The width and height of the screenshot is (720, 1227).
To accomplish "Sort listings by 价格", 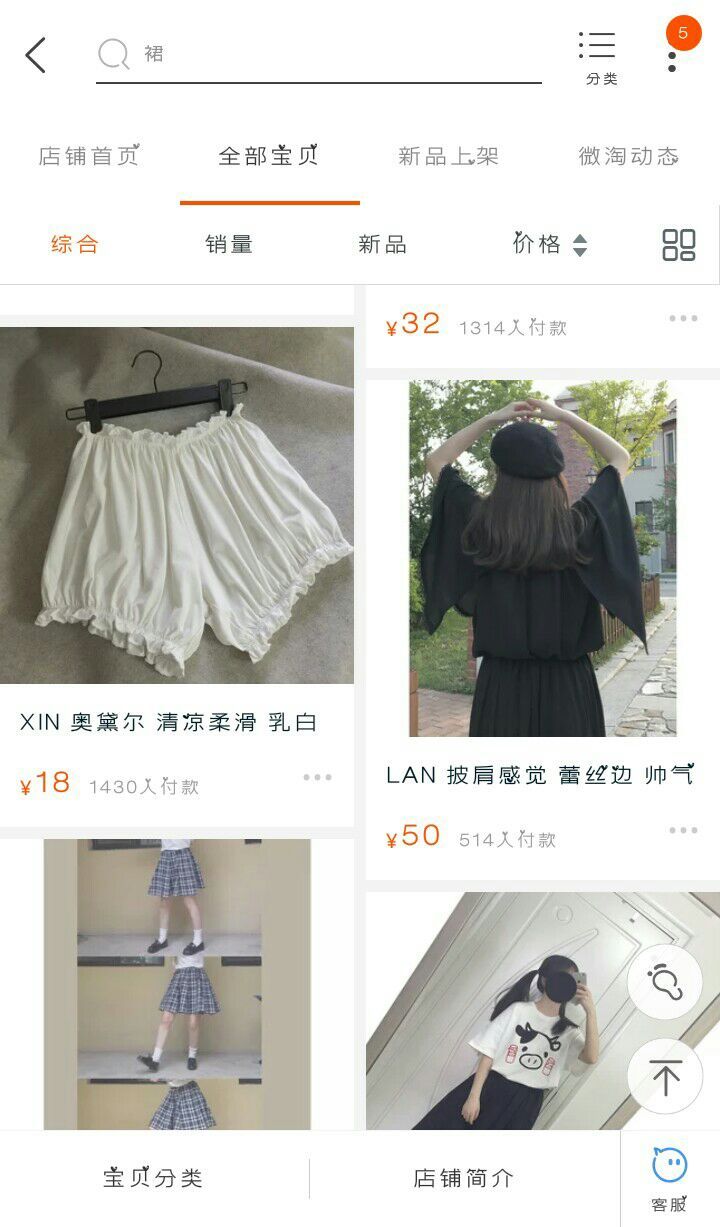I will coord(549,244).
